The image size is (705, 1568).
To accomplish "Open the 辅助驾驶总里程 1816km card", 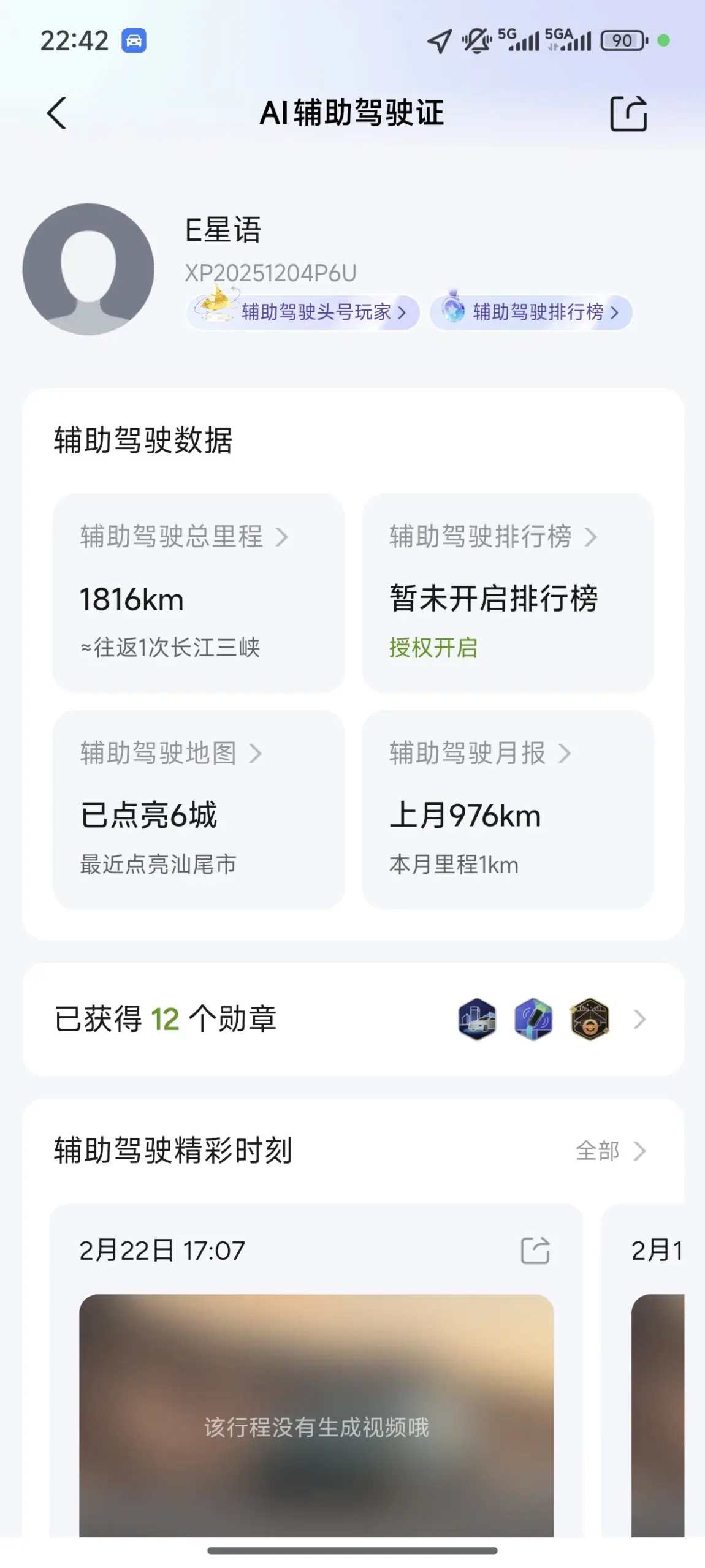I will (199, 593).
